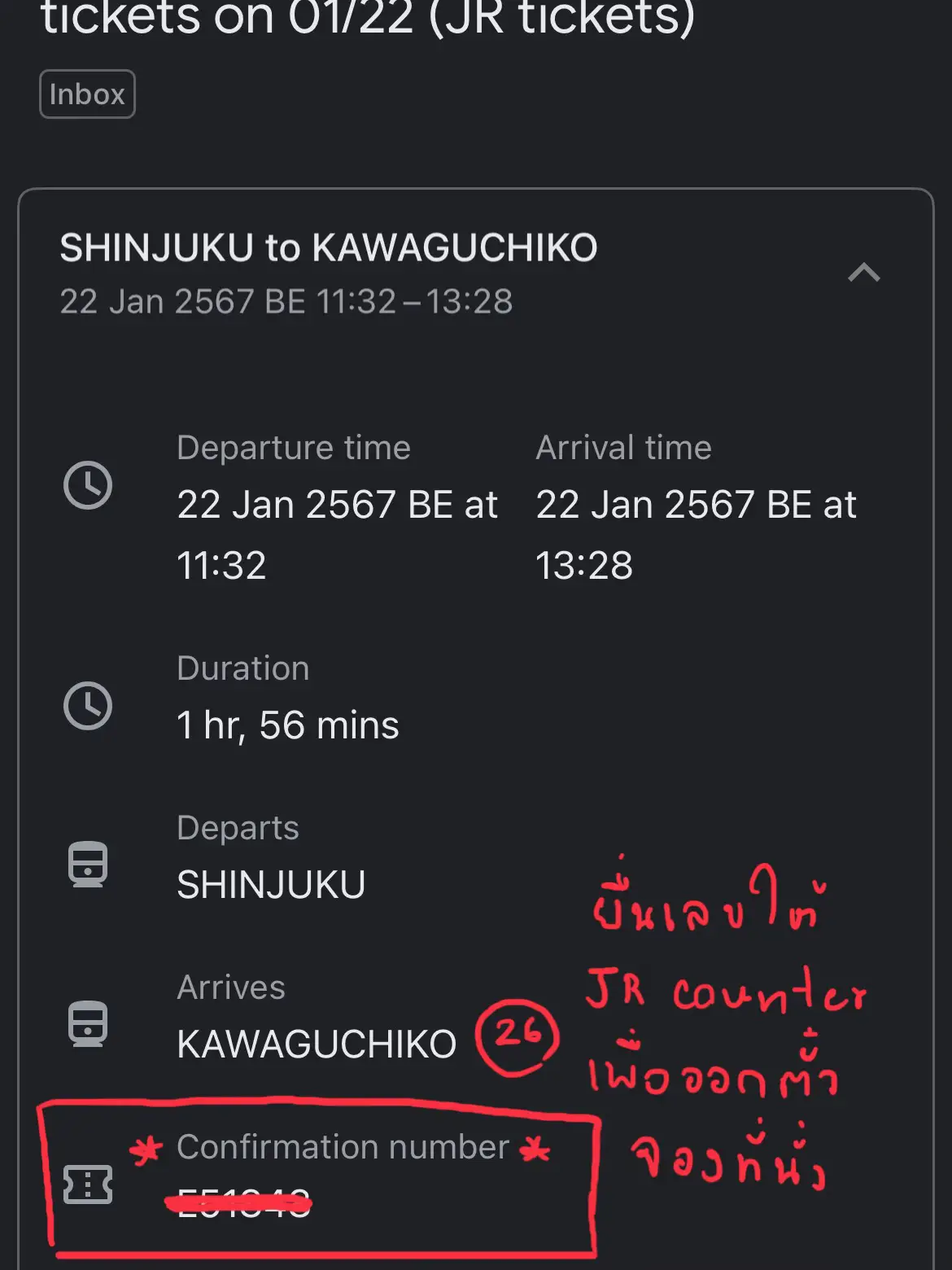Open the Inbox label
The height and width of the screenshot is (1270, 952).
pyautogui.click(x=87, y=94)
